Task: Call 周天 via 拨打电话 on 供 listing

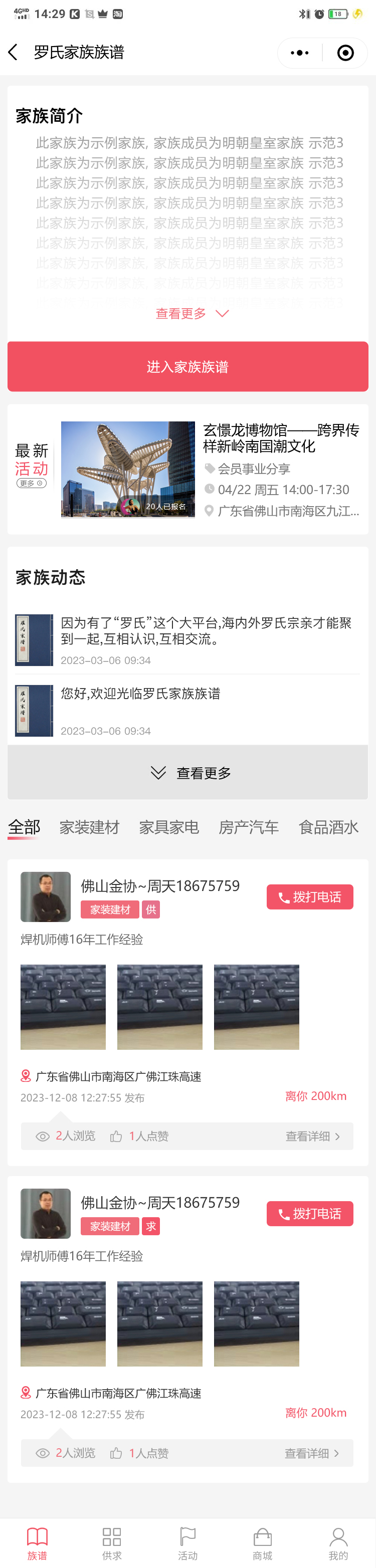Action: (310, 897)
